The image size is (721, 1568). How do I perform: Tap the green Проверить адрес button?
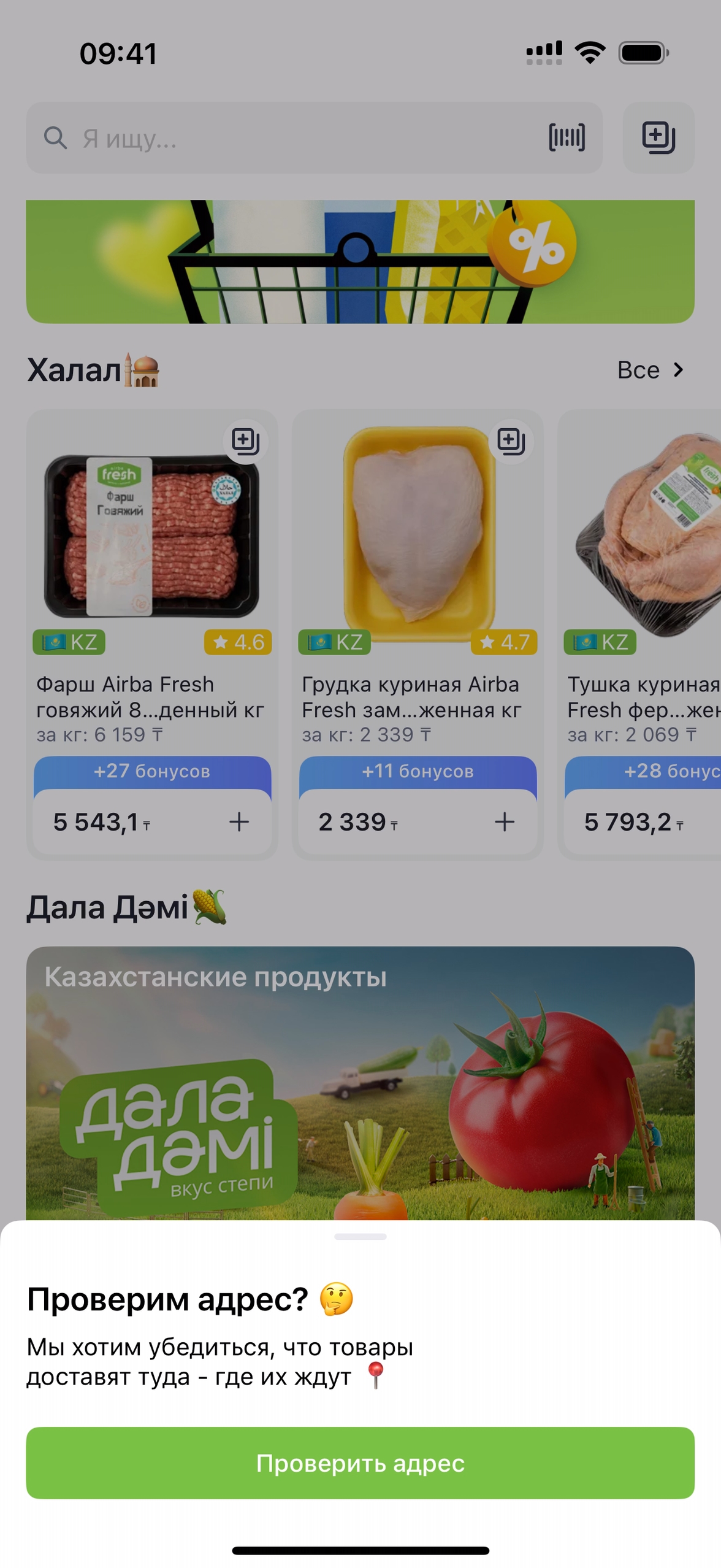(360, 1462)
